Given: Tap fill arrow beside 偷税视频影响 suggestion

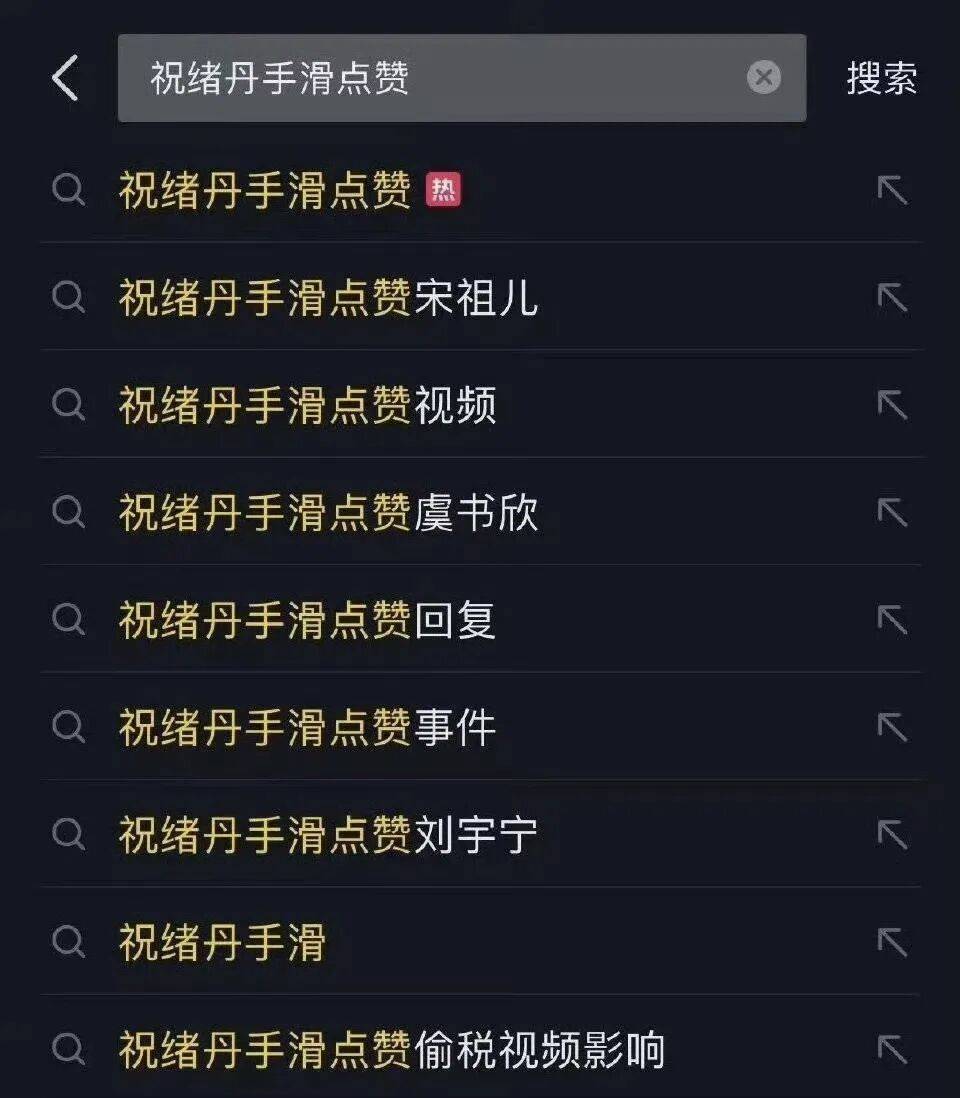Looking at the screenshot, I should tap(892, 1050).
